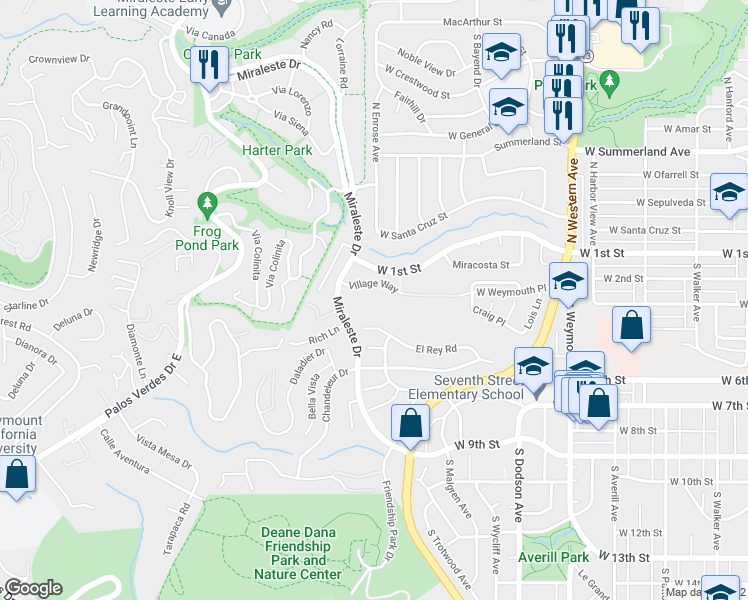
Task: Select the Averill Park label
Action: pos(554,556)
